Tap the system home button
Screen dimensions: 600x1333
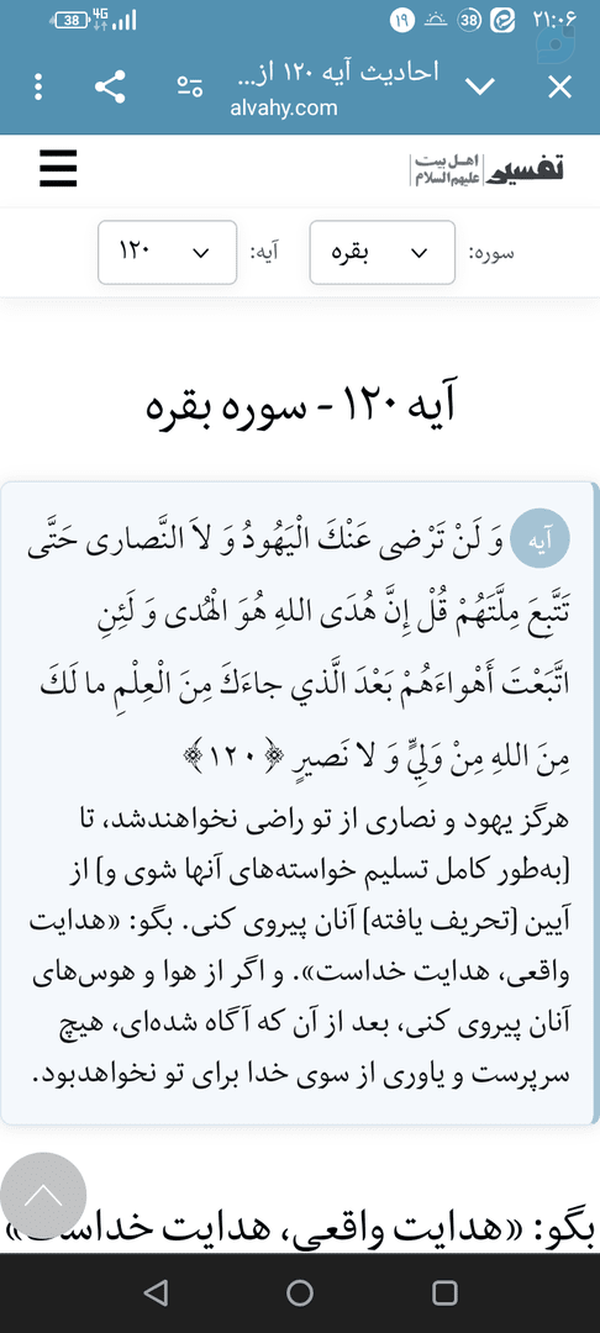(x=300, y=1293)
